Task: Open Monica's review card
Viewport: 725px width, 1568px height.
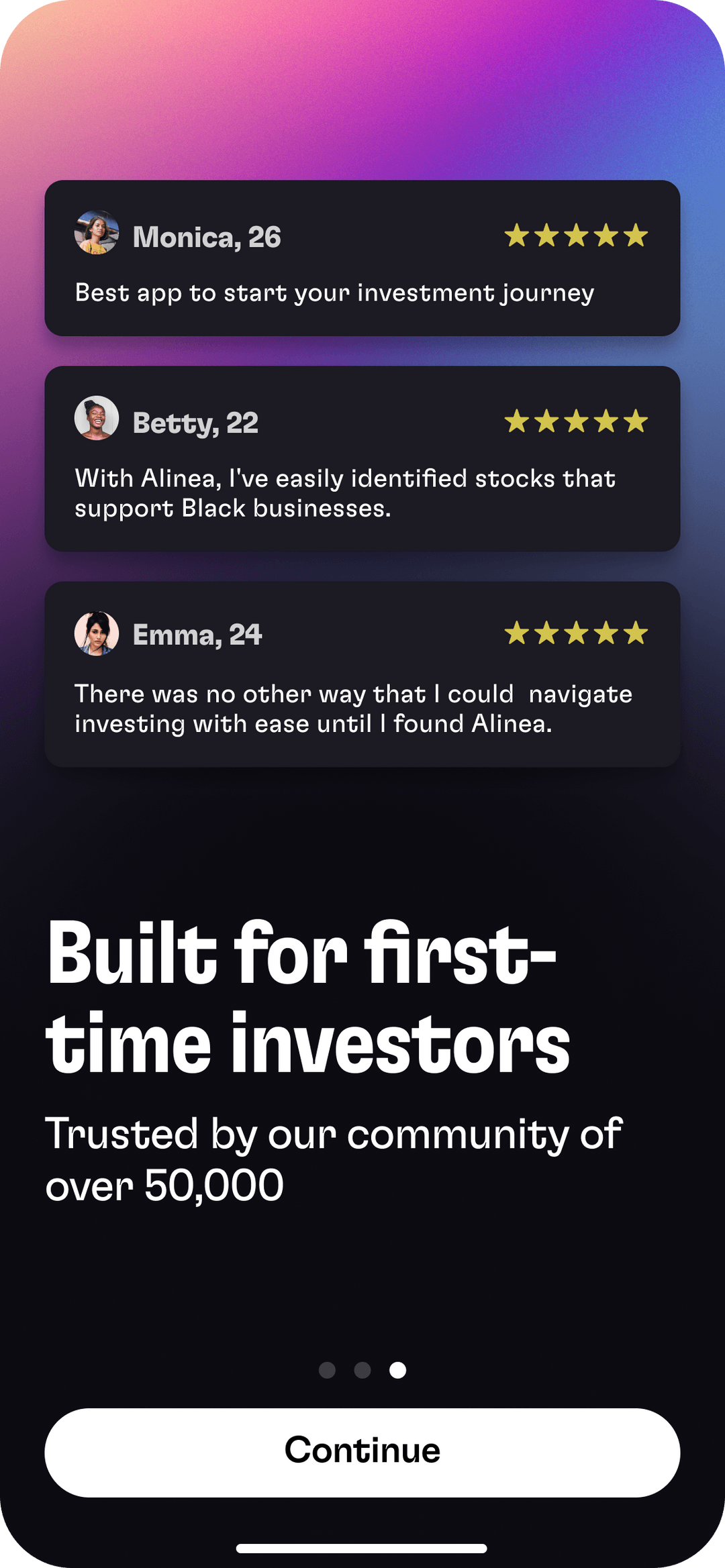Action: pos(362,258)
